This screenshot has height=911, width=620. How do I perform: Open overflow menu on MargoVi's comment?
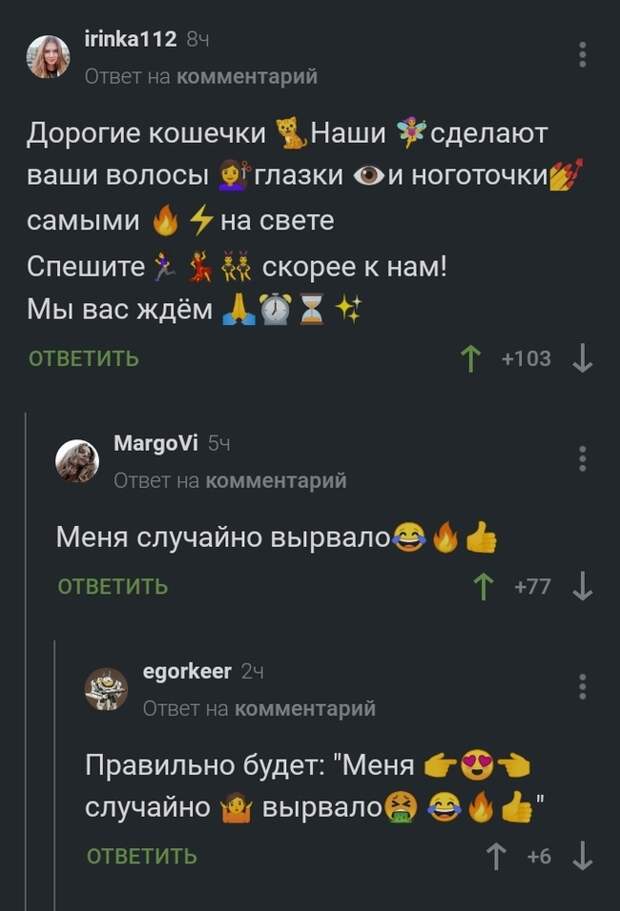tap(584, 458)
